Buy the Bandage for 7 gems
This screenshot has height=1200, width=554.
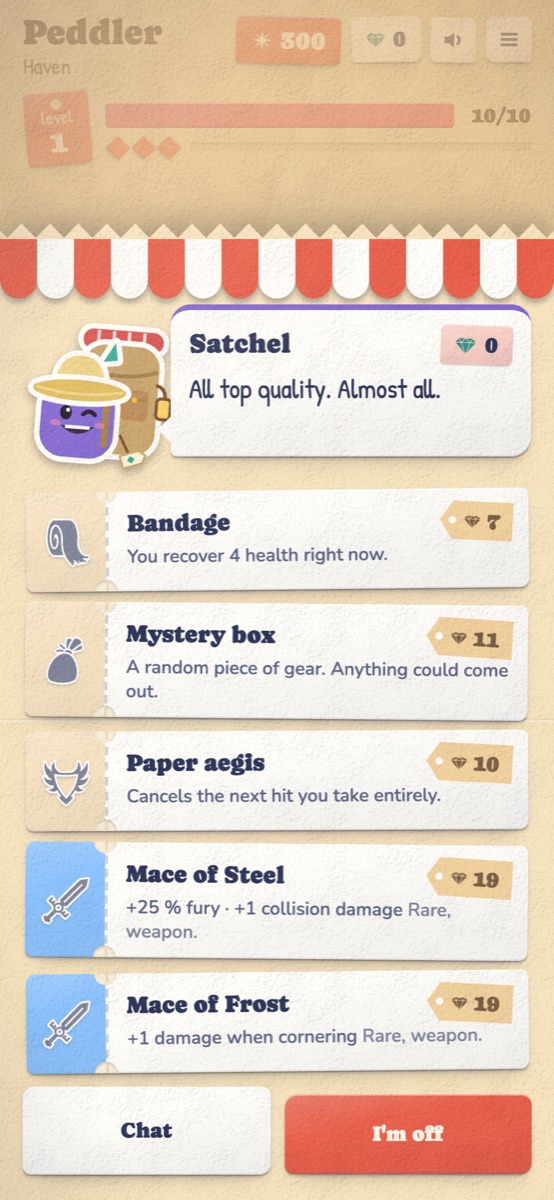pos(277,538)
